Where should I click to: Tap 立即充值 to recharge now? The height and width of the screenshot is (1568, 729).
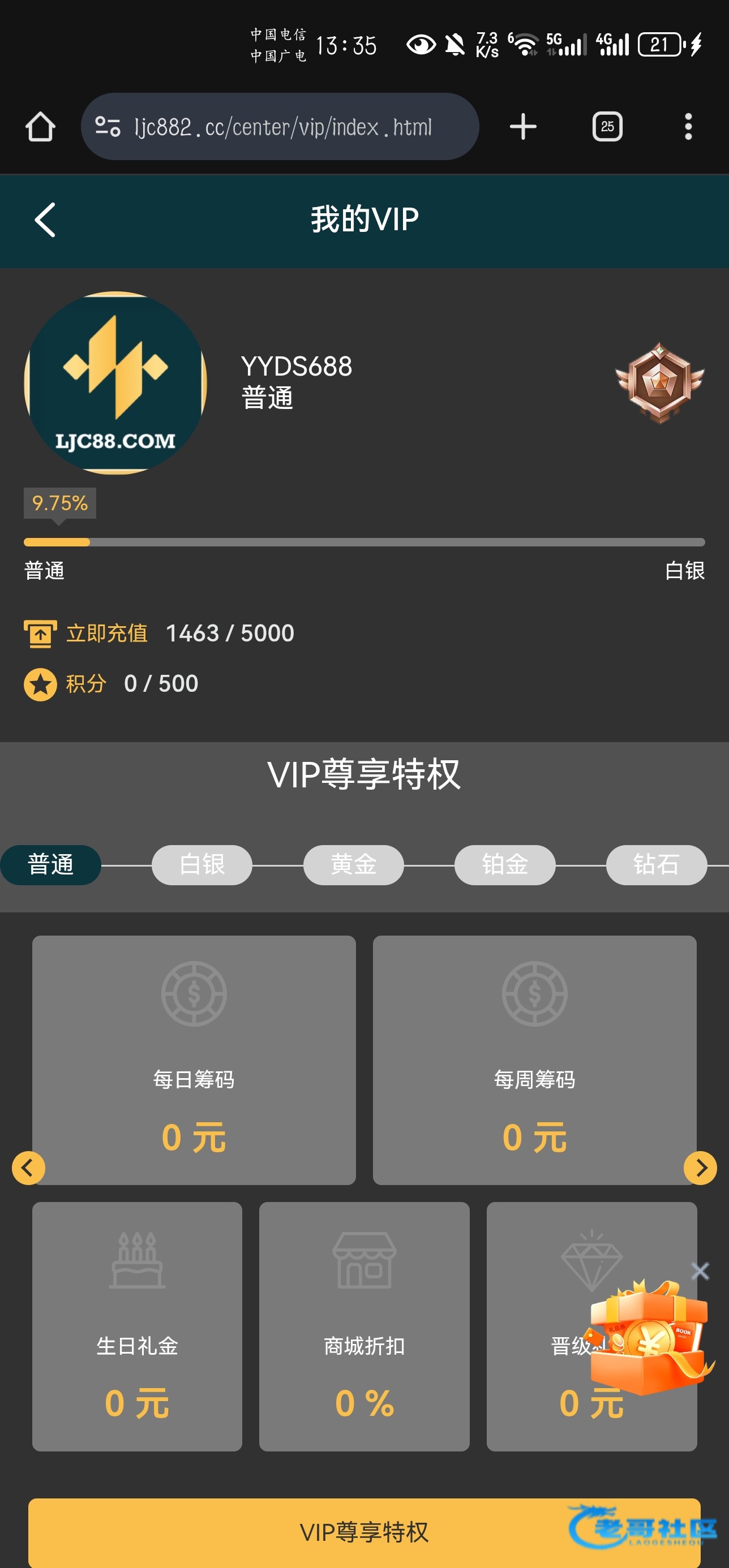[x=106, y=633]
